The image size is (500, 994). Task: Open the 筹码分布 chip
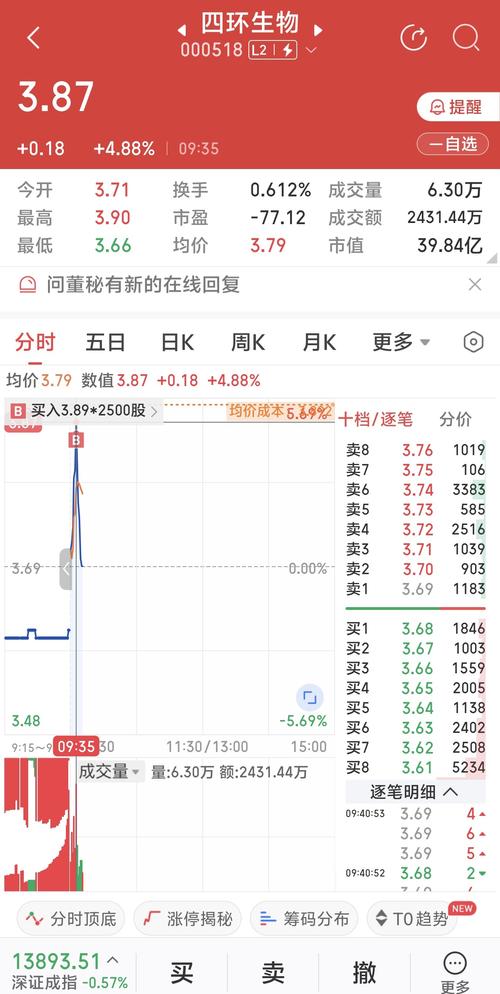tap(304, 919)
